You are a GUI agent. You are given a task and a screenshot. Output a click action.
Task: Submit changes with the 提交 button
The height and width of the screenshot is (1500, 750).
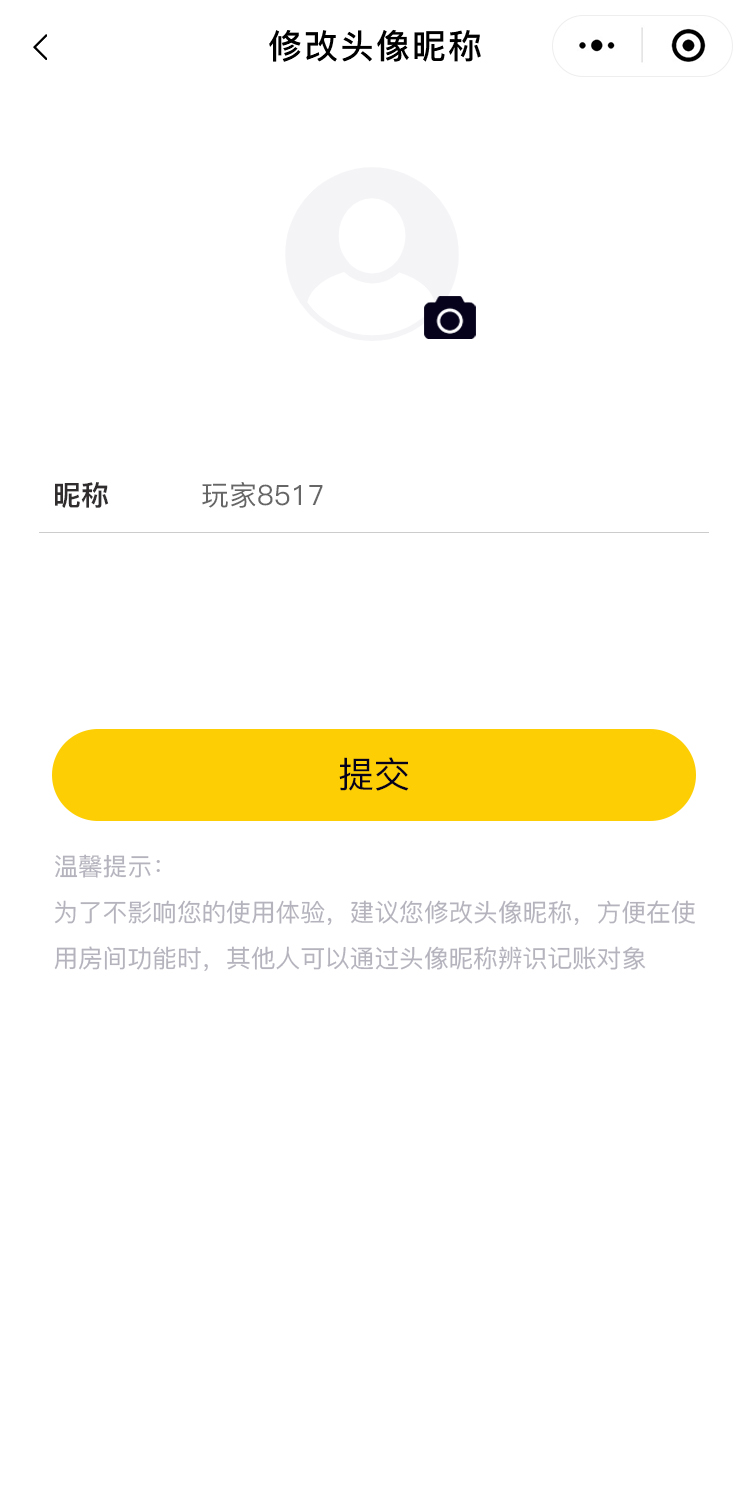tap(374, 775)
